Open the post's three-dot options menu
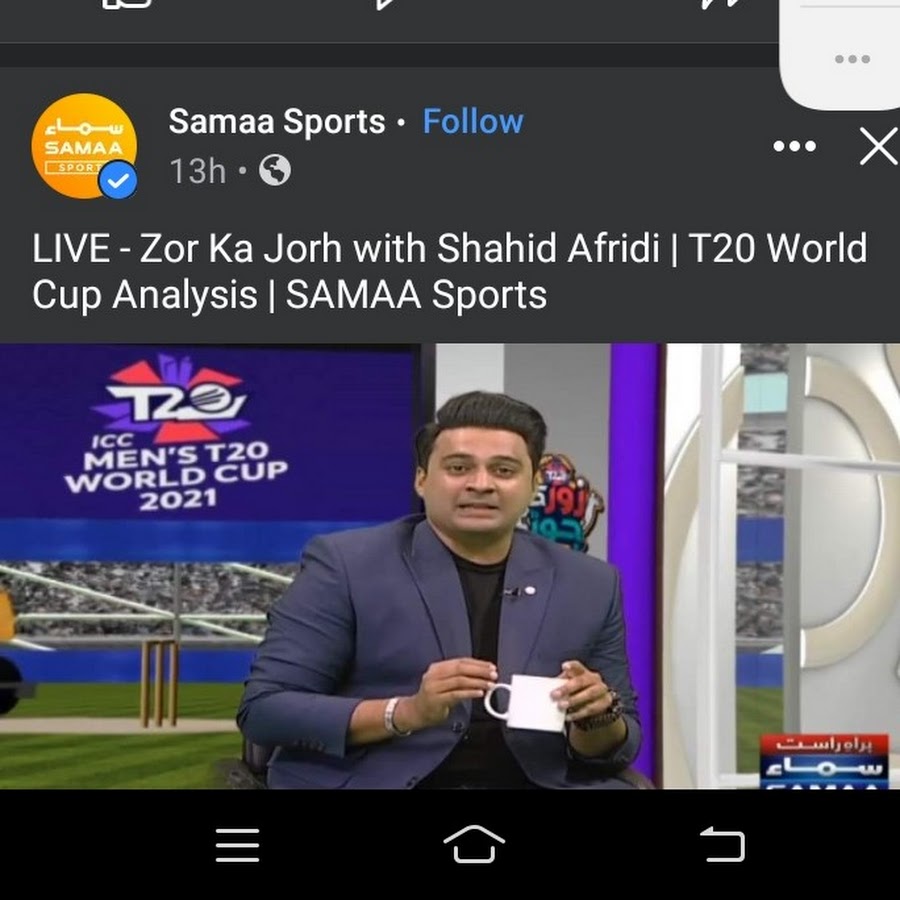 795,147
